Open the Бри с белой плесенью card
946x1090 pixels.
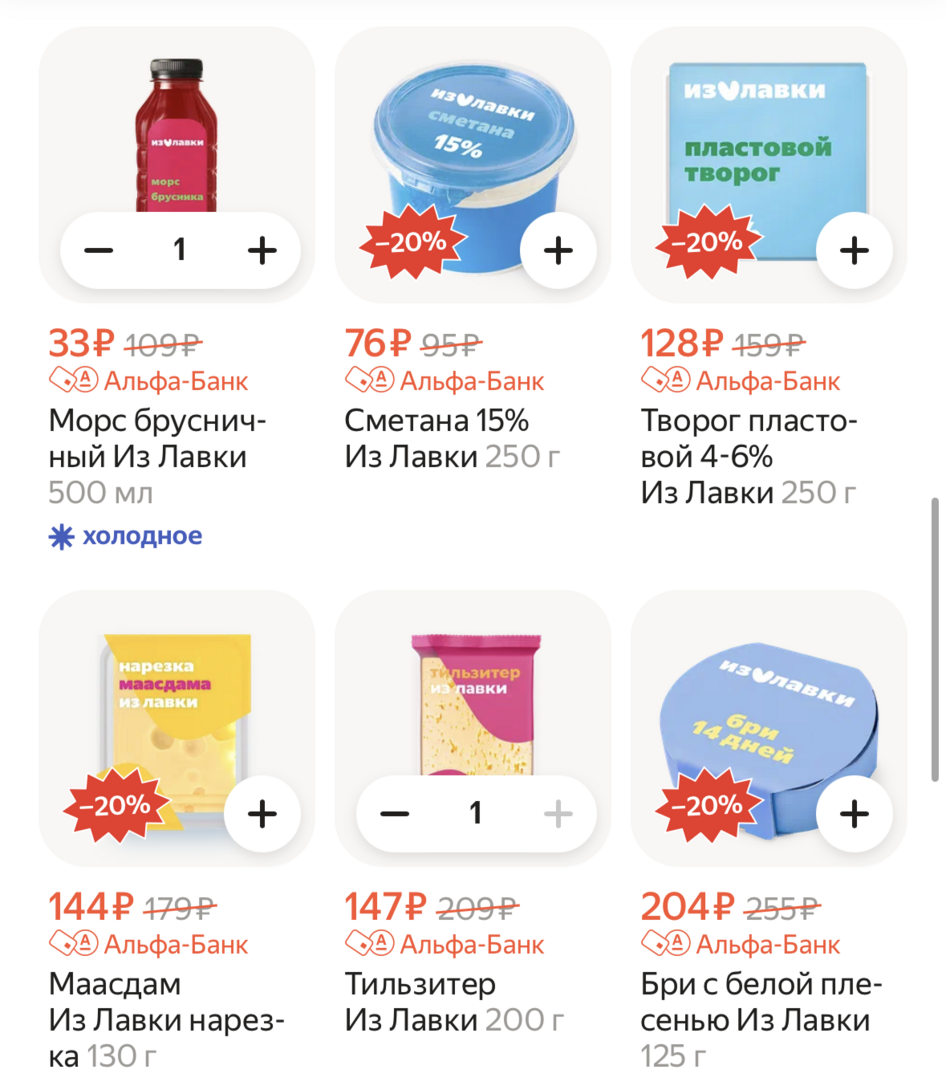click(x=768, y=700)
